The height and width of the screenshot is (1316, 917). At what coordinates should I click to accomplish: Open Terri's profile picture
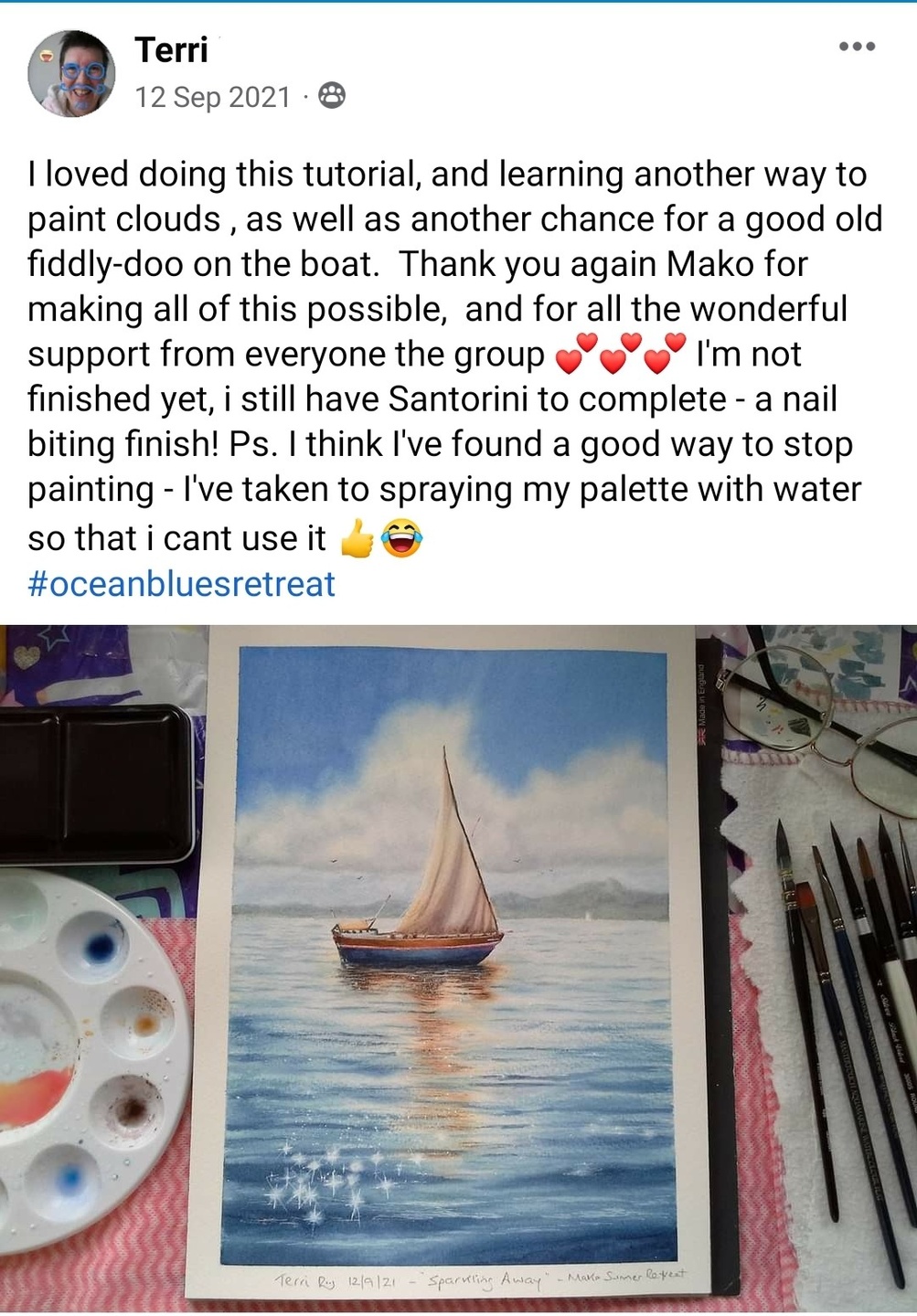coord(72,73)
